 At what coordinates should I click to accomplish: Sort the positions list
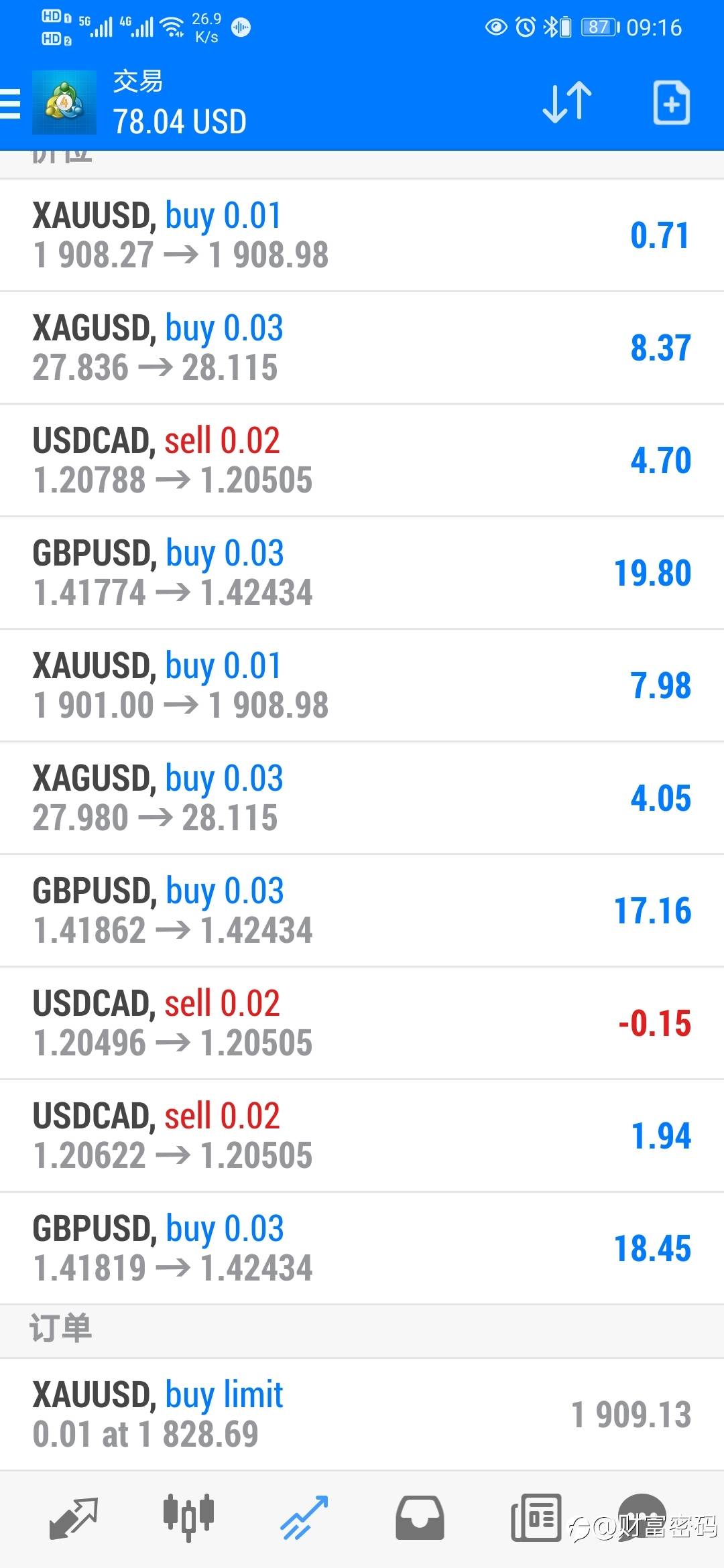pyautogui.click(x=566, y=103)
